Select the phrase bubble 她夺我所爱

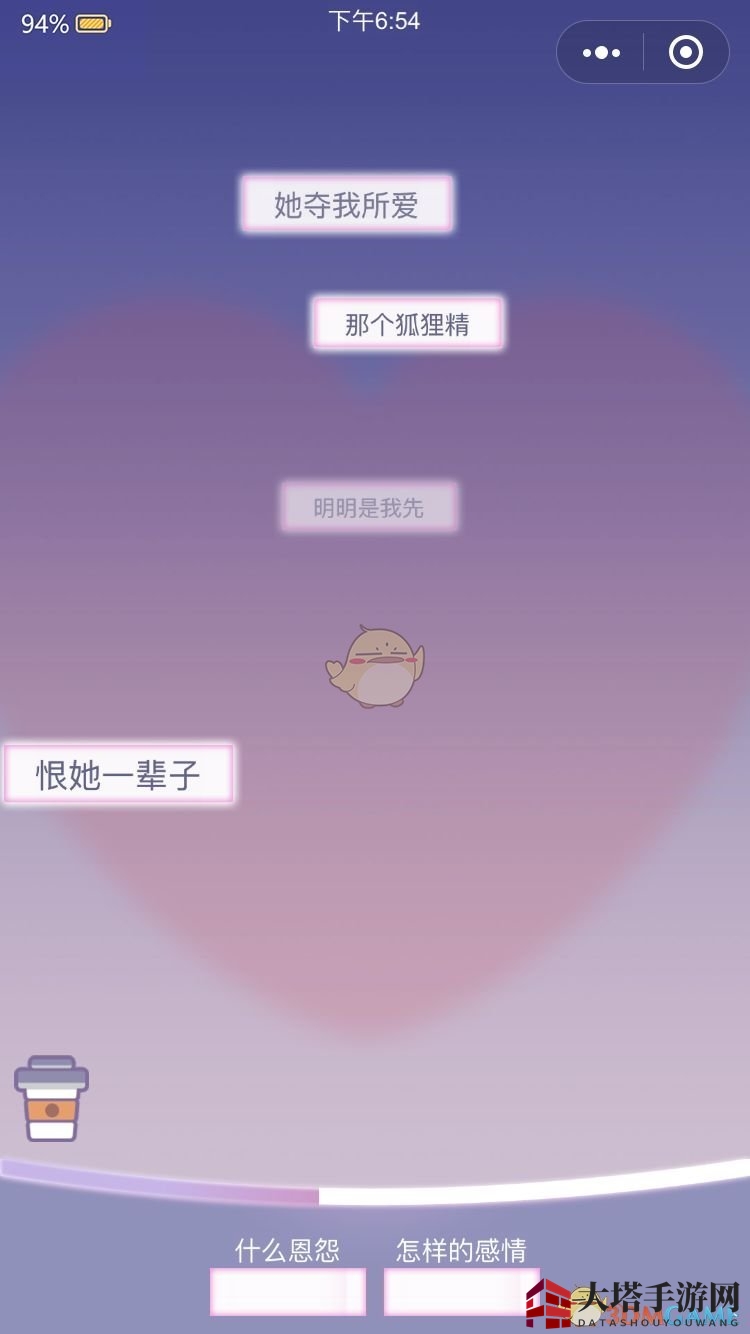pyautogui.click(x=346, y=203)
